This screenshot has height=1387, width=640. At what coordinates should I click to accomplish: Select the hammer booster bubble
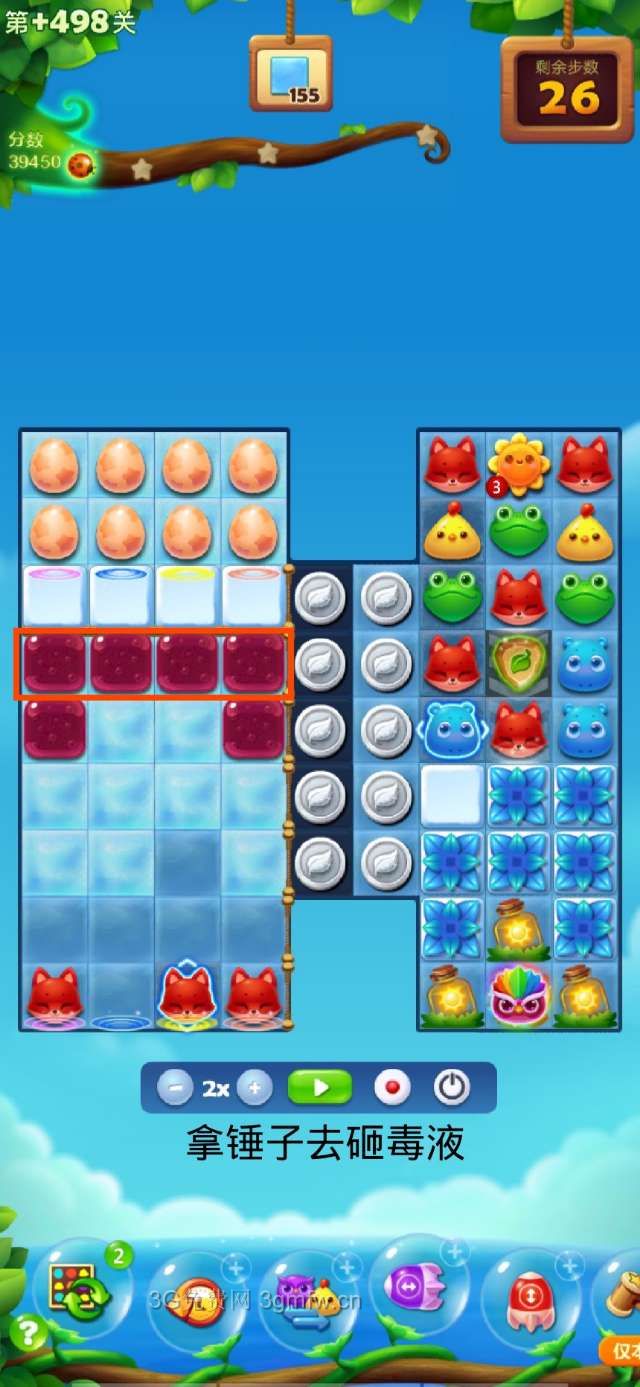622,1296
